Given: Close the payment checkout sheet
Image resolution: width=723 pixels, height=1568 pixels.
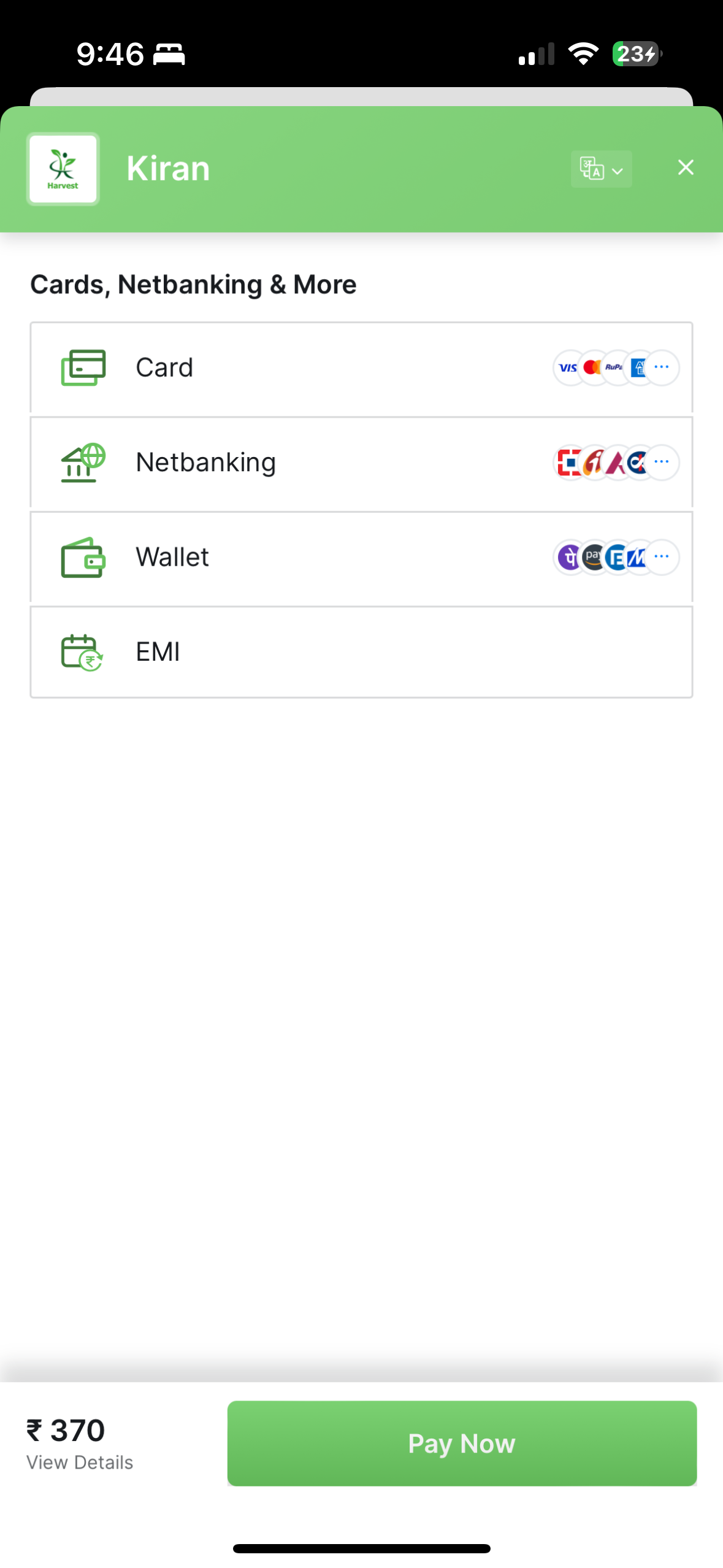Looking at the screenshot, I should click(x=685, y=167).
